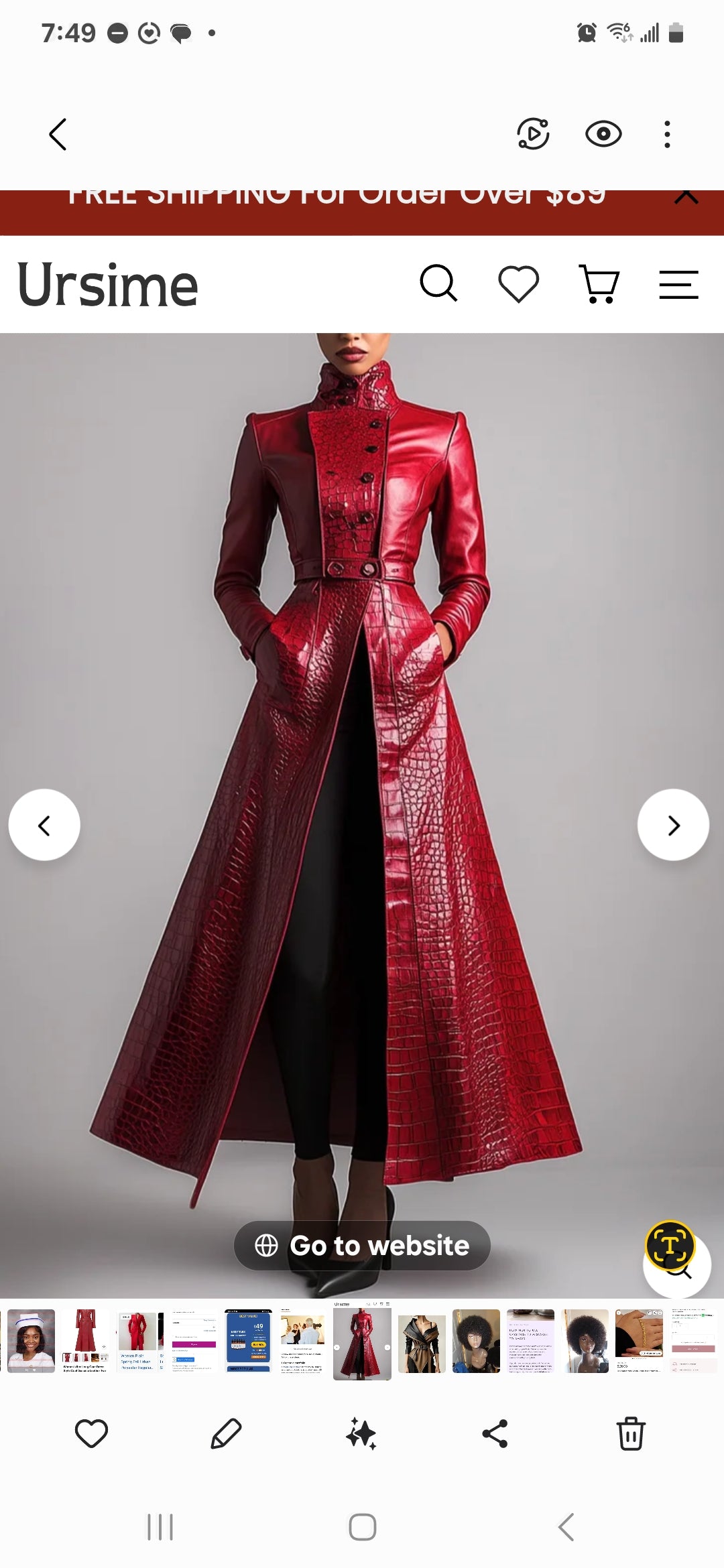Share this screenshot
Screen dimensions: 724x1568
pos(495,1433)
